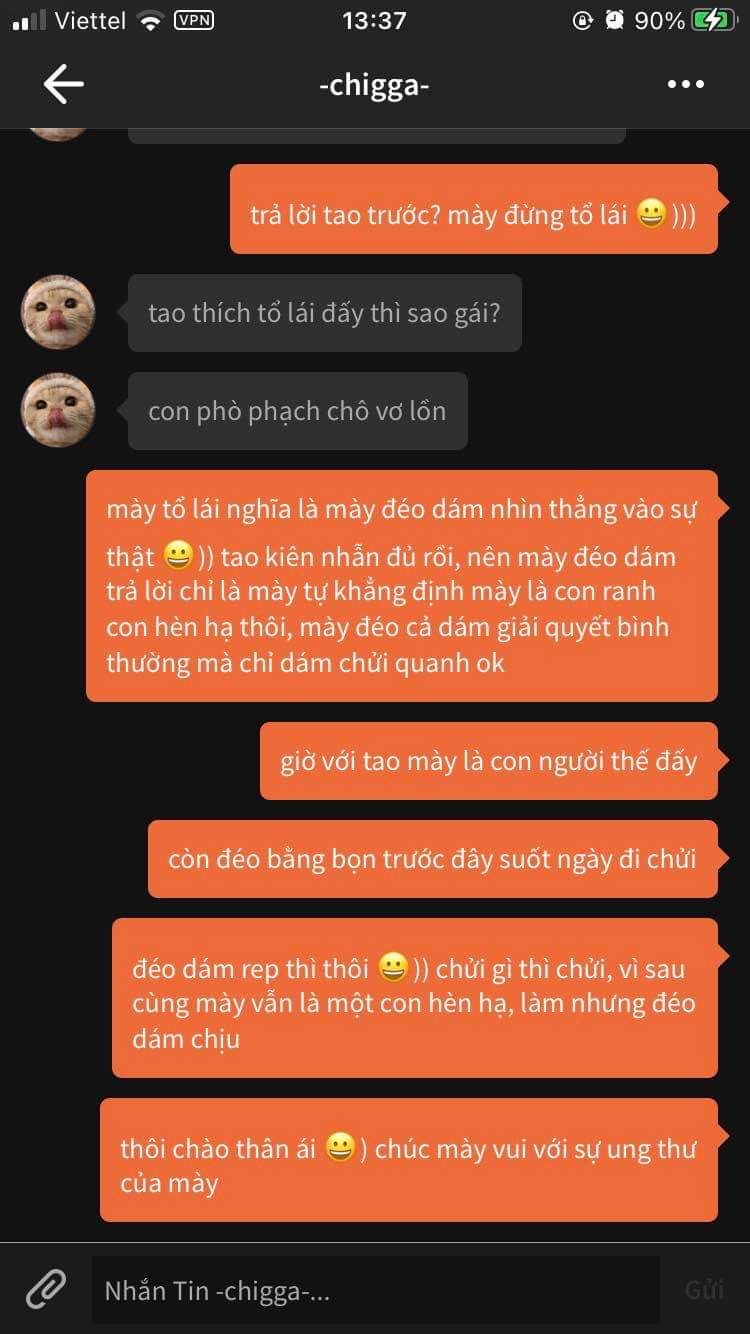Tap the Gửi send button
The image size is (750, 1334).
[x=704, y=1290]
